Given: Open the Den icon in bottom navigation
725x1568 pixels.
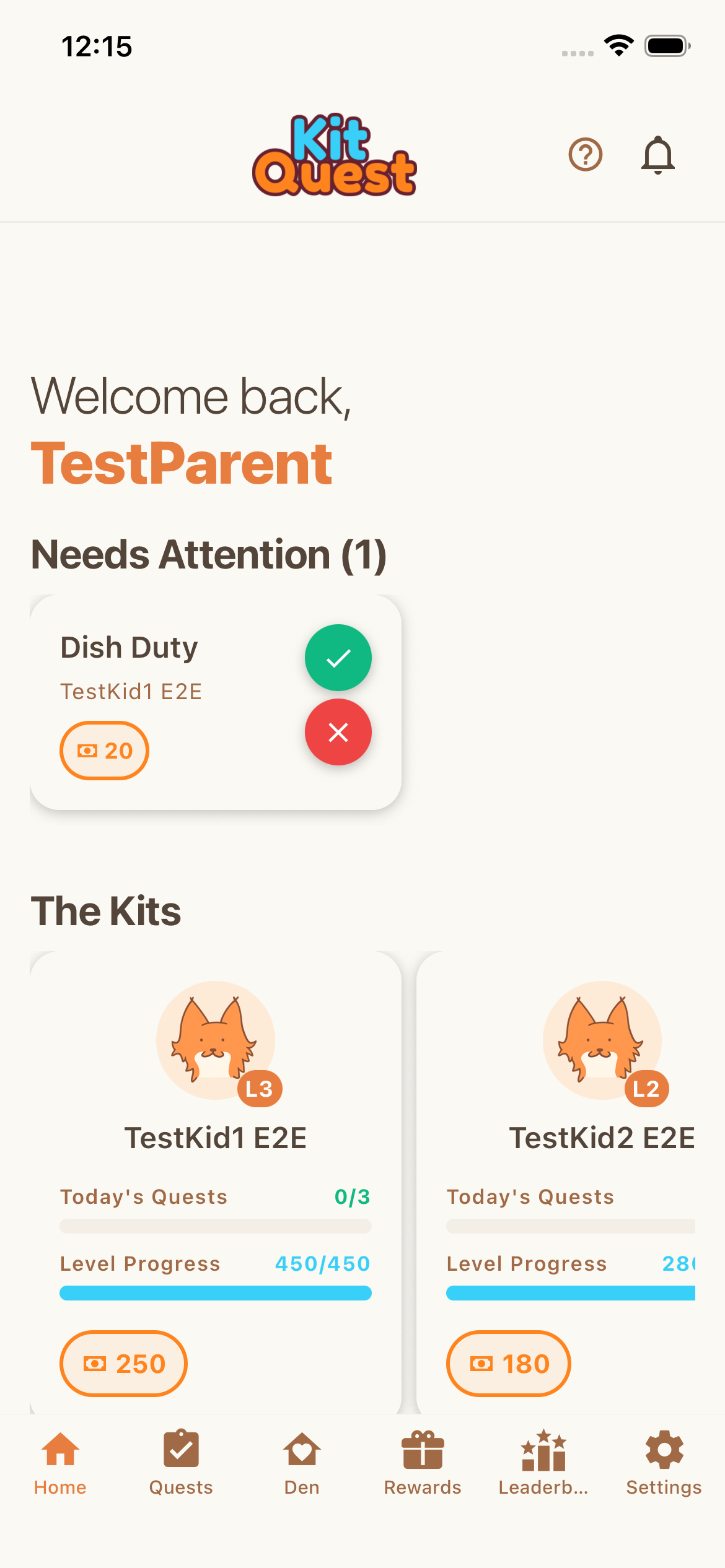Looking at the screenshot, I should 301,1449.
